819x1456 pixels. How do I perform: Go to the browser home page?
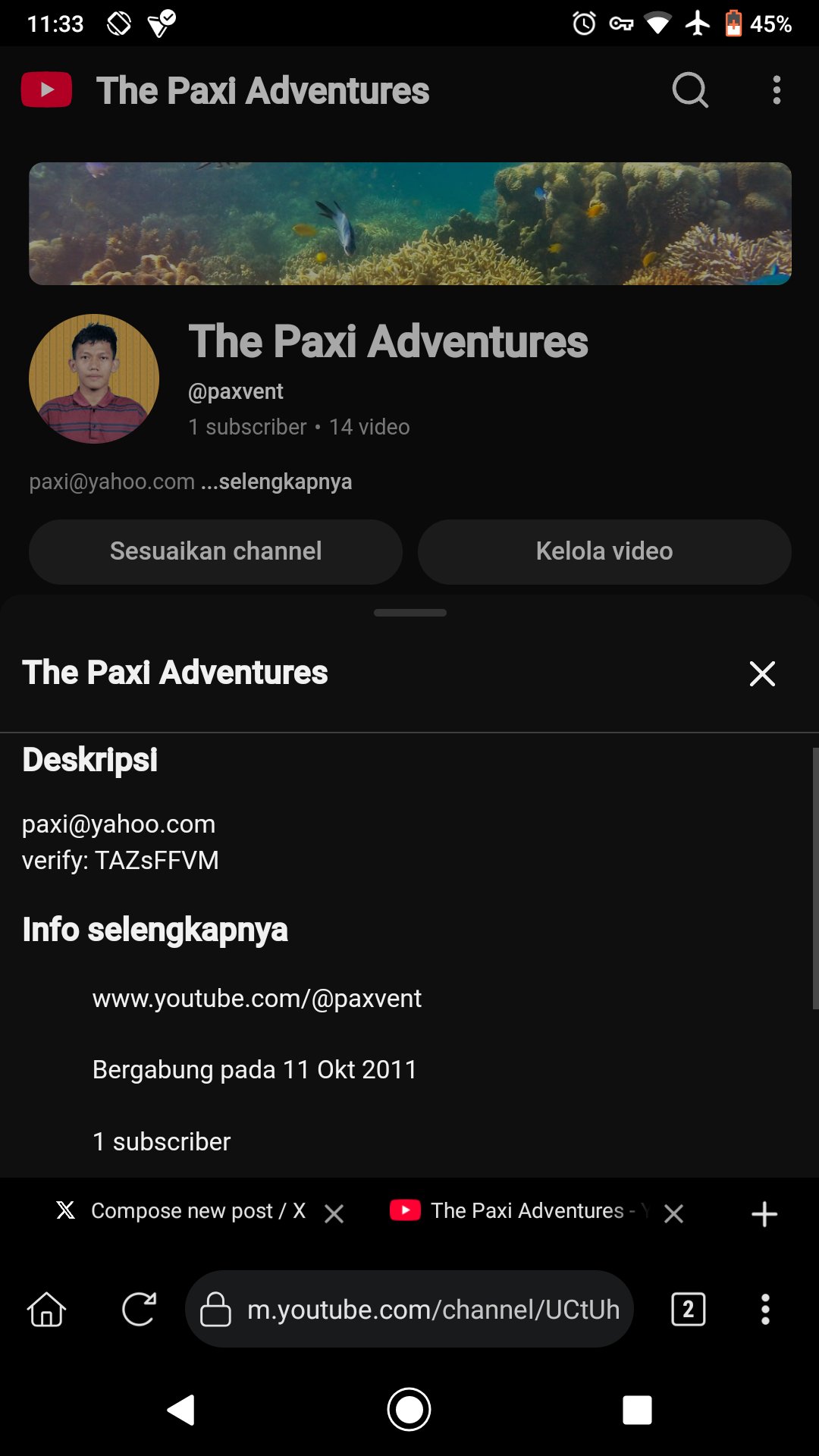tap(47, 1310)
